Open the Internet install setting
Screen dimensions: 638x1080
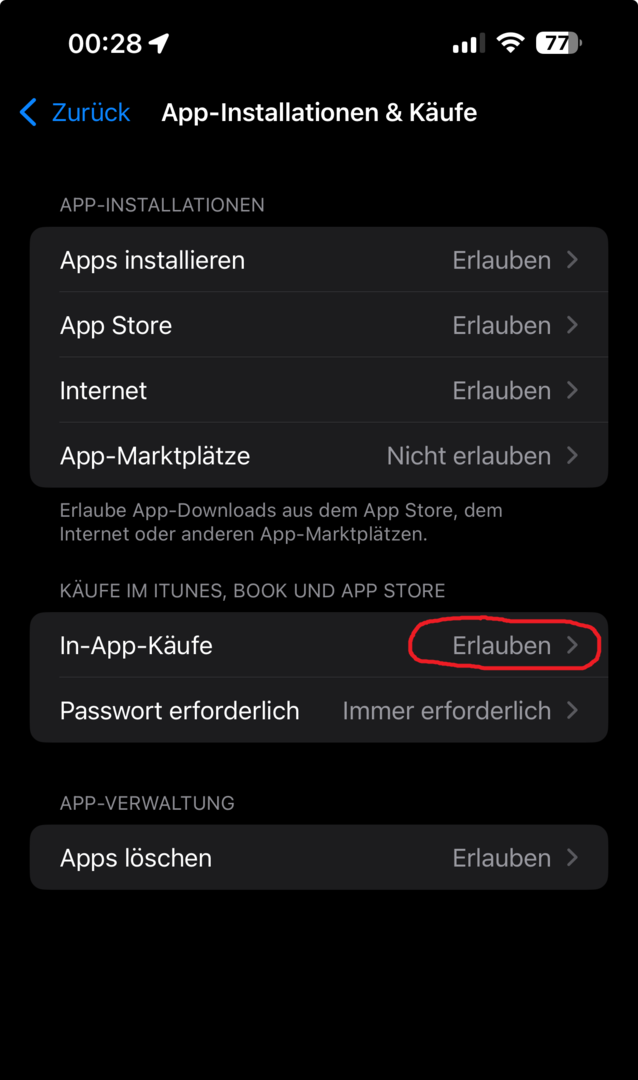click(x=318, y=390)
